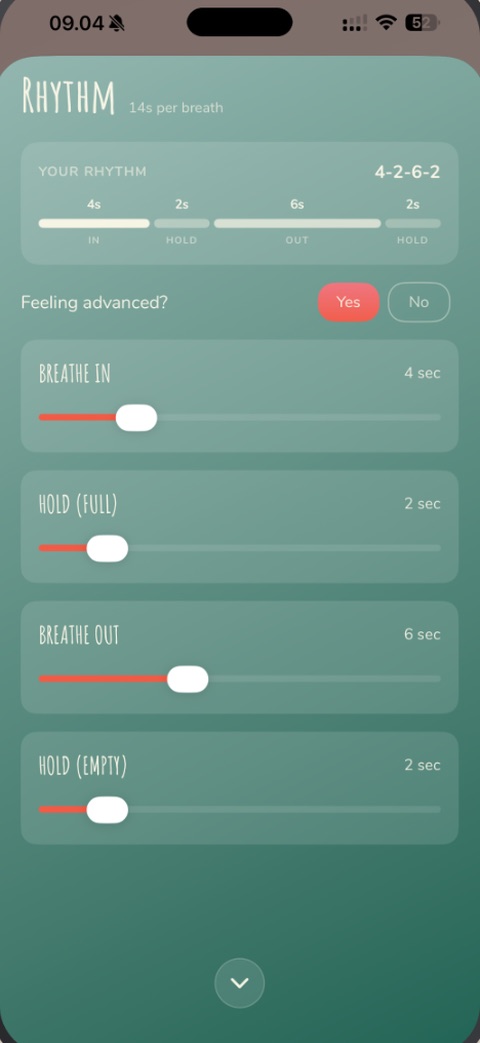
Task: Collapse the Rhythm panel with the down chevron
Action: click(x=239, y=983)
